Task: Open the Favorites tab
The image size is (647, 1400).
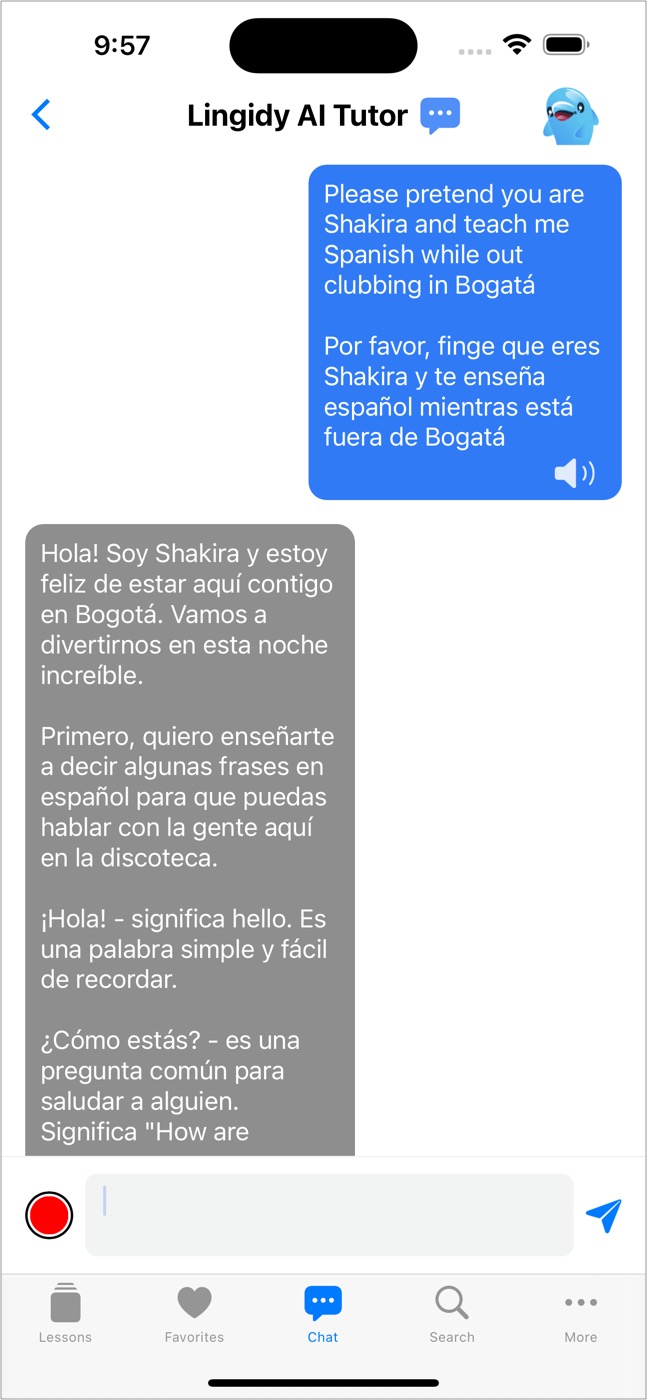Action: 194,1313
